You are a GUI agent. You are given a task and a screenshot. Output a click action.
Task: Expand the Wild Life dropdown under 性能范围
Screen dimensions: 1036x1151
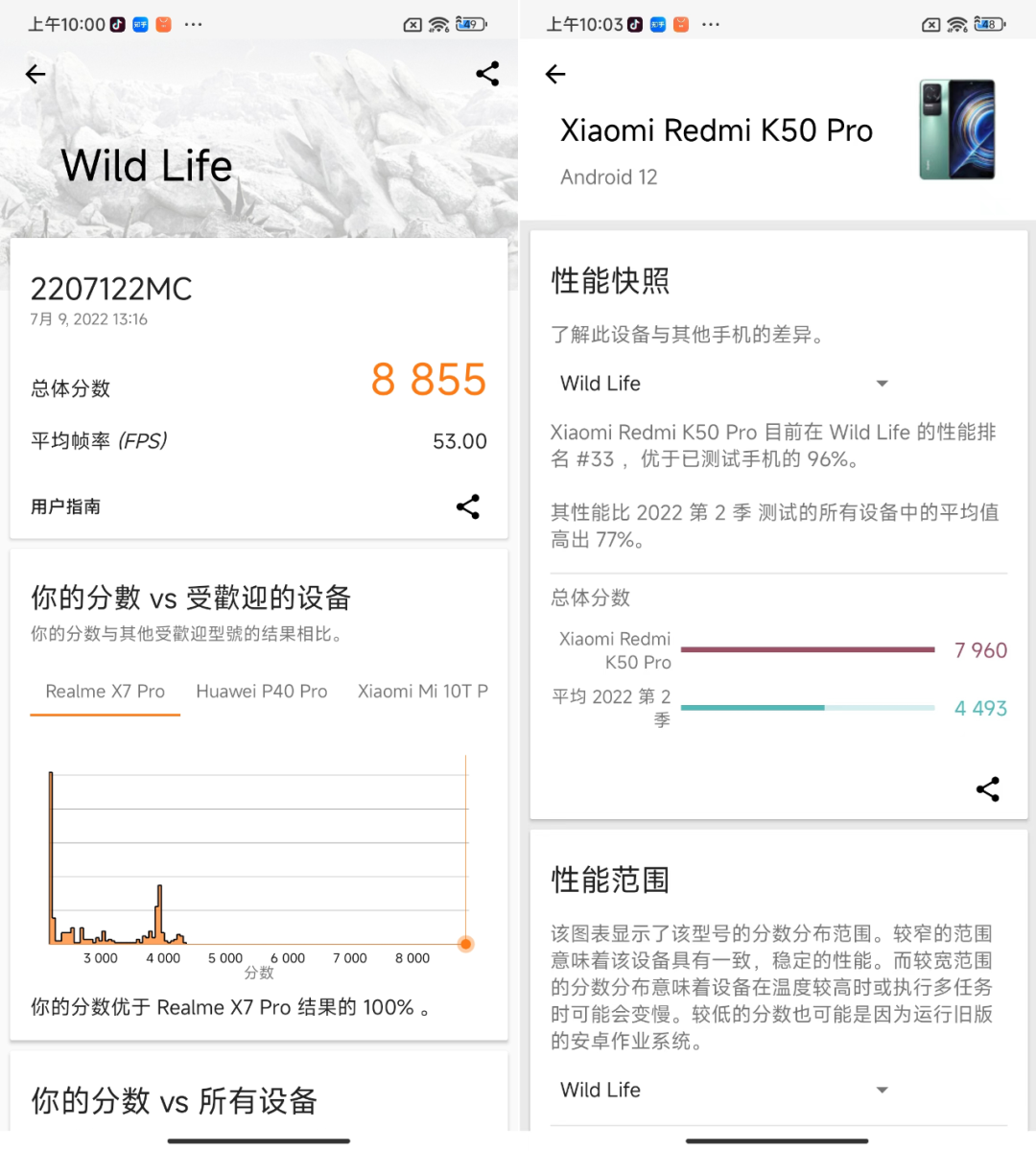click(x=724, y=1090)
